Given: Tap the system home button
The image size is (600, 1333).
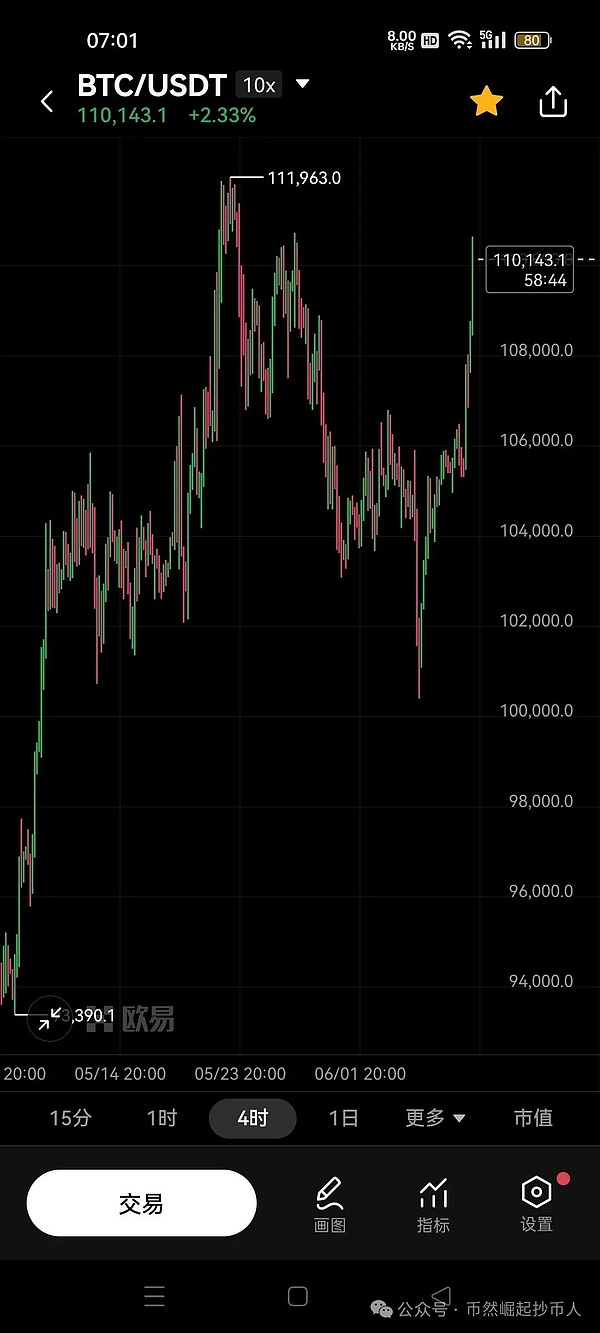Looking at the screenshot, I should pos(298,1296).
